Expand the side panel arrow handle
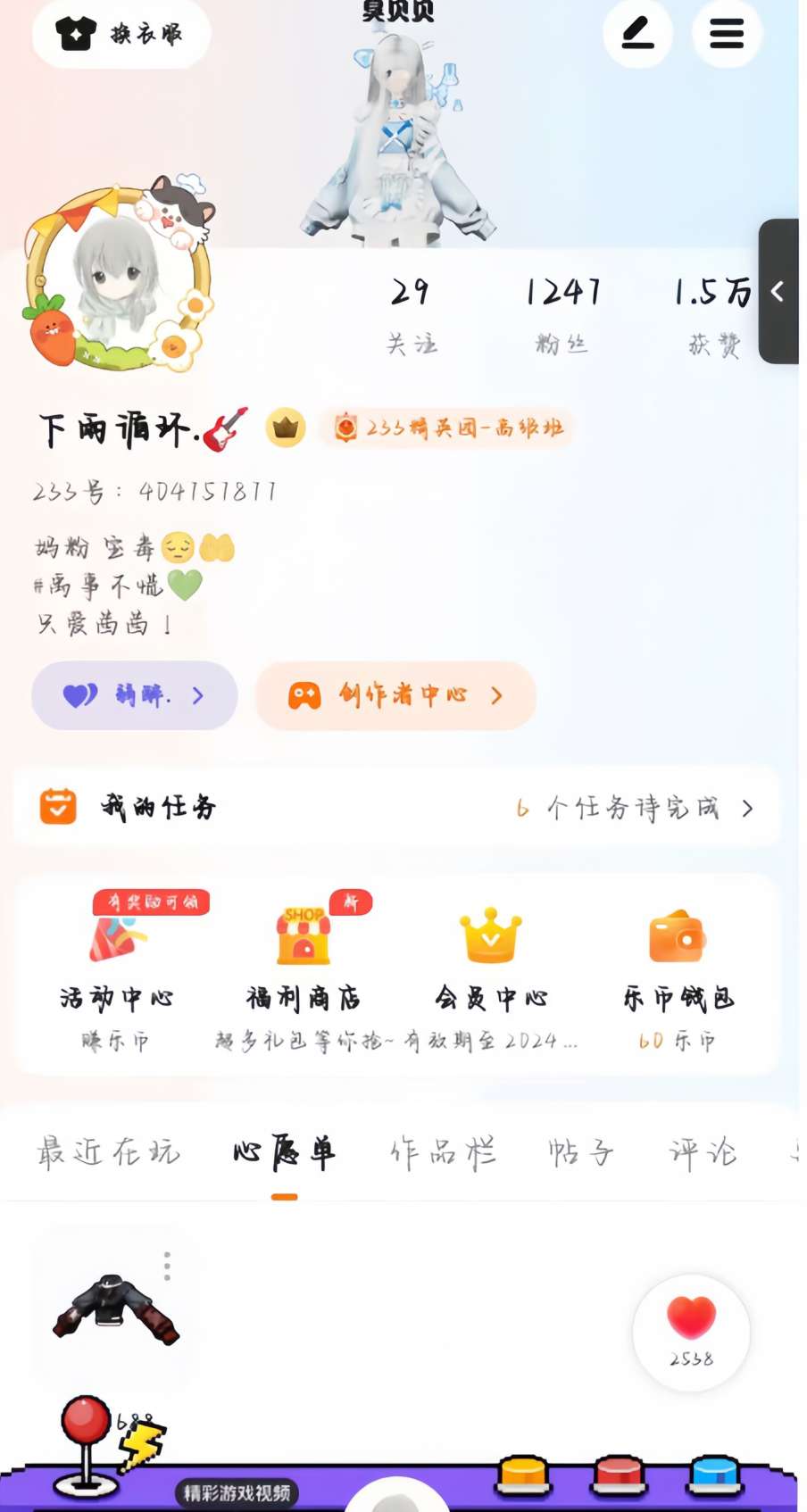 (x=778, y=291)
